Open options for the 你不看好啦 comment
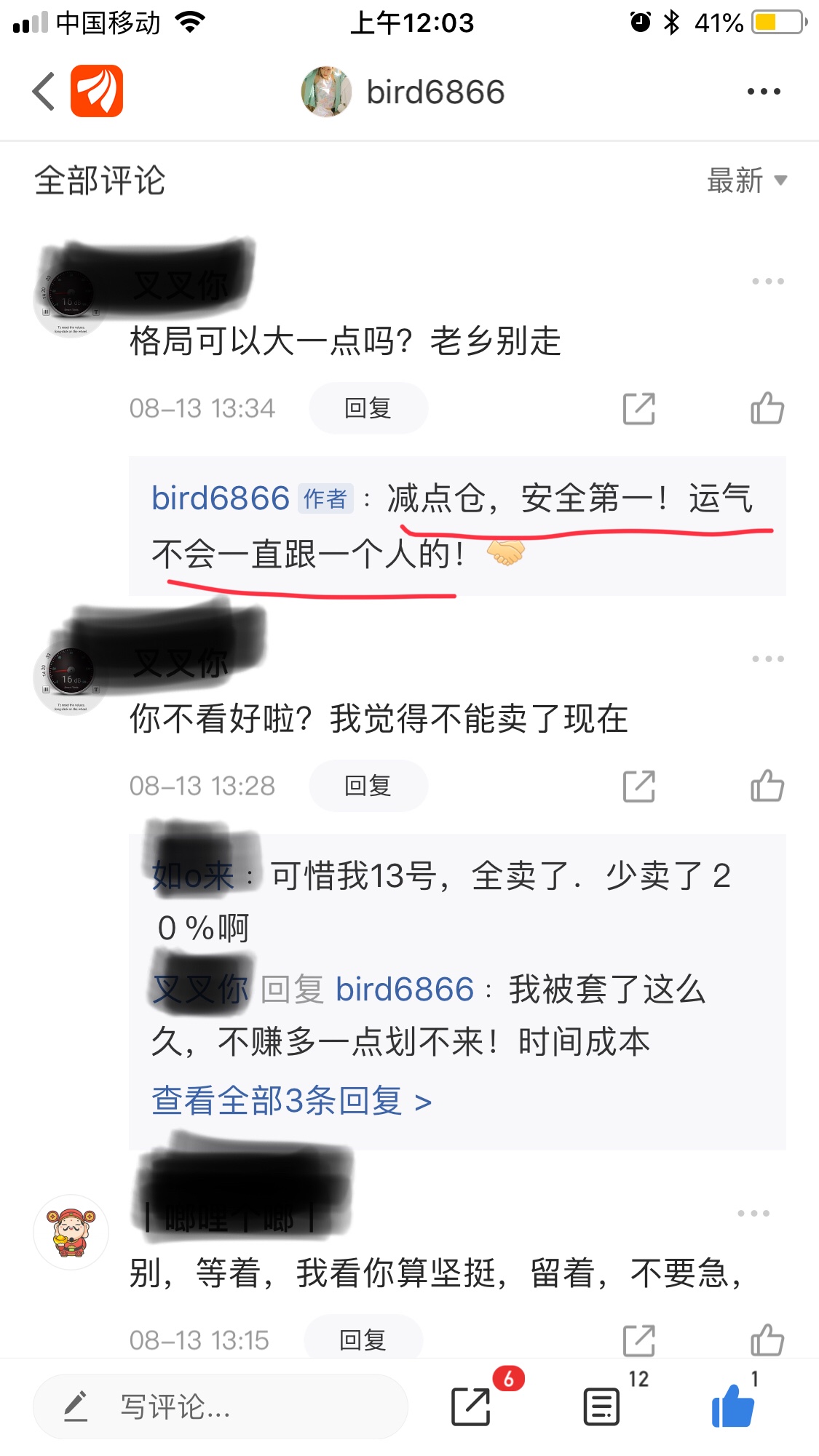This screenshot has height=1456, width=819. pos(768,659)
